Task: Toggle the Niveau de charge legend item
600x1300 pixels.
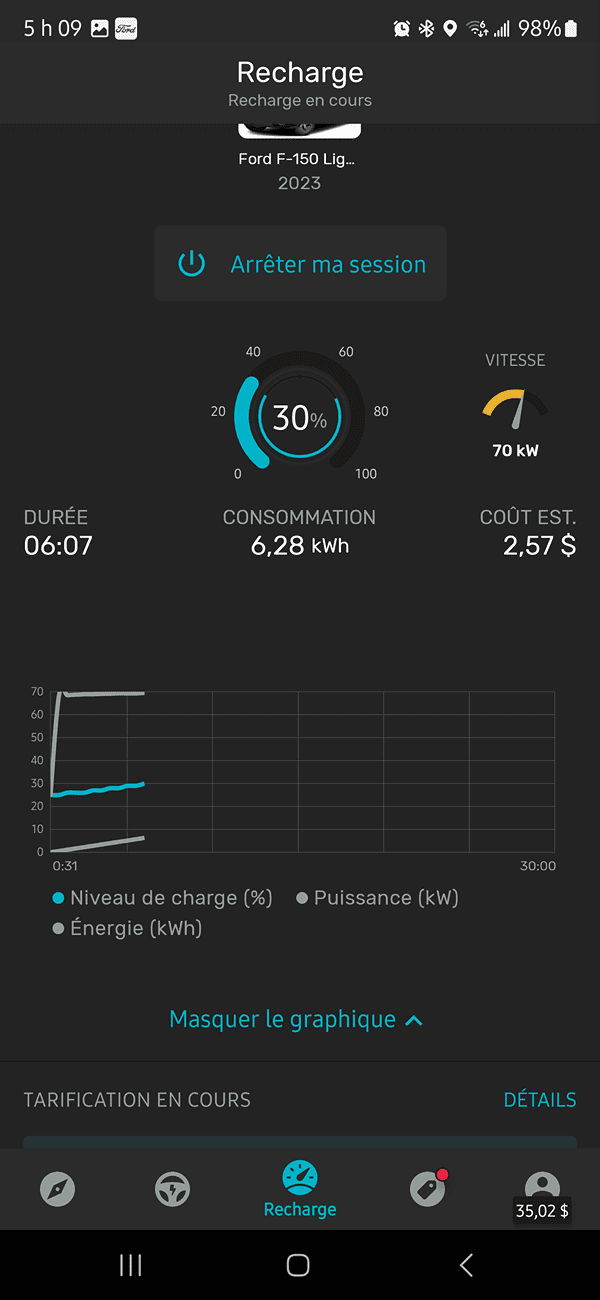Action: click(x=162, y=898)
